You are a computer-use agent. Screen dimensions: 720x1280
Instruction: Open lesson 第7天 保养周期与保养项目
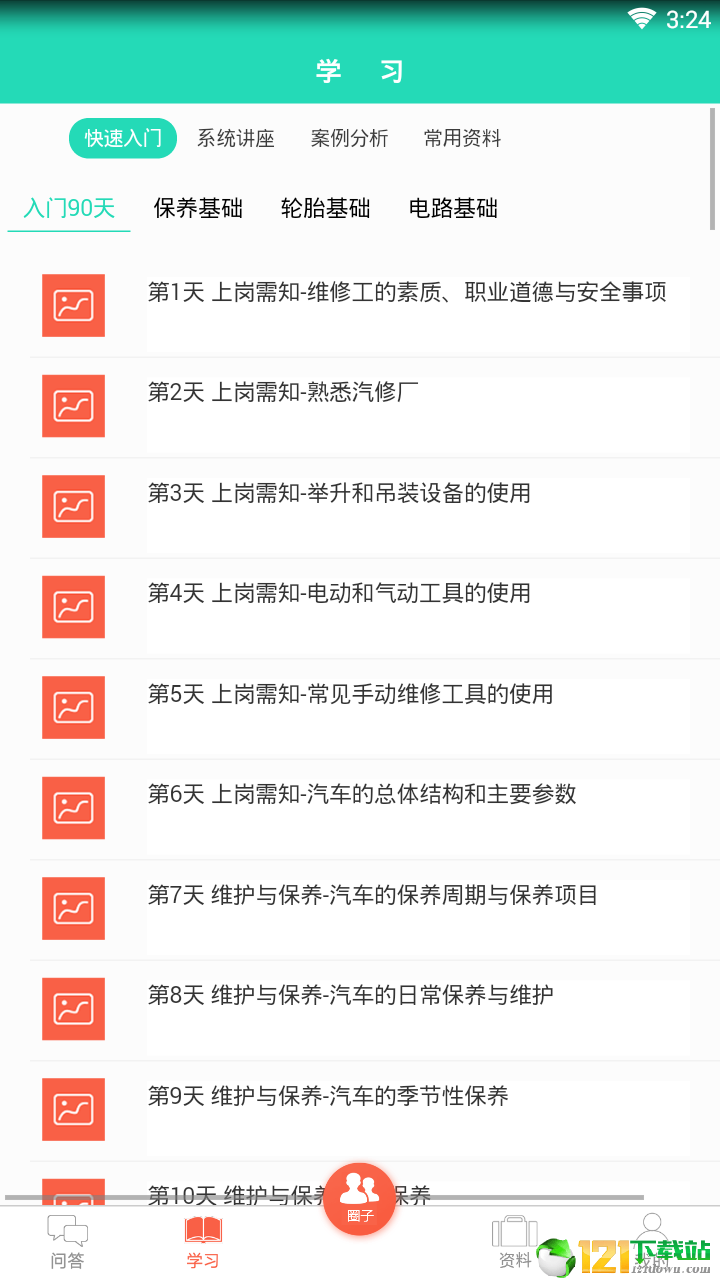click(374, 910)
